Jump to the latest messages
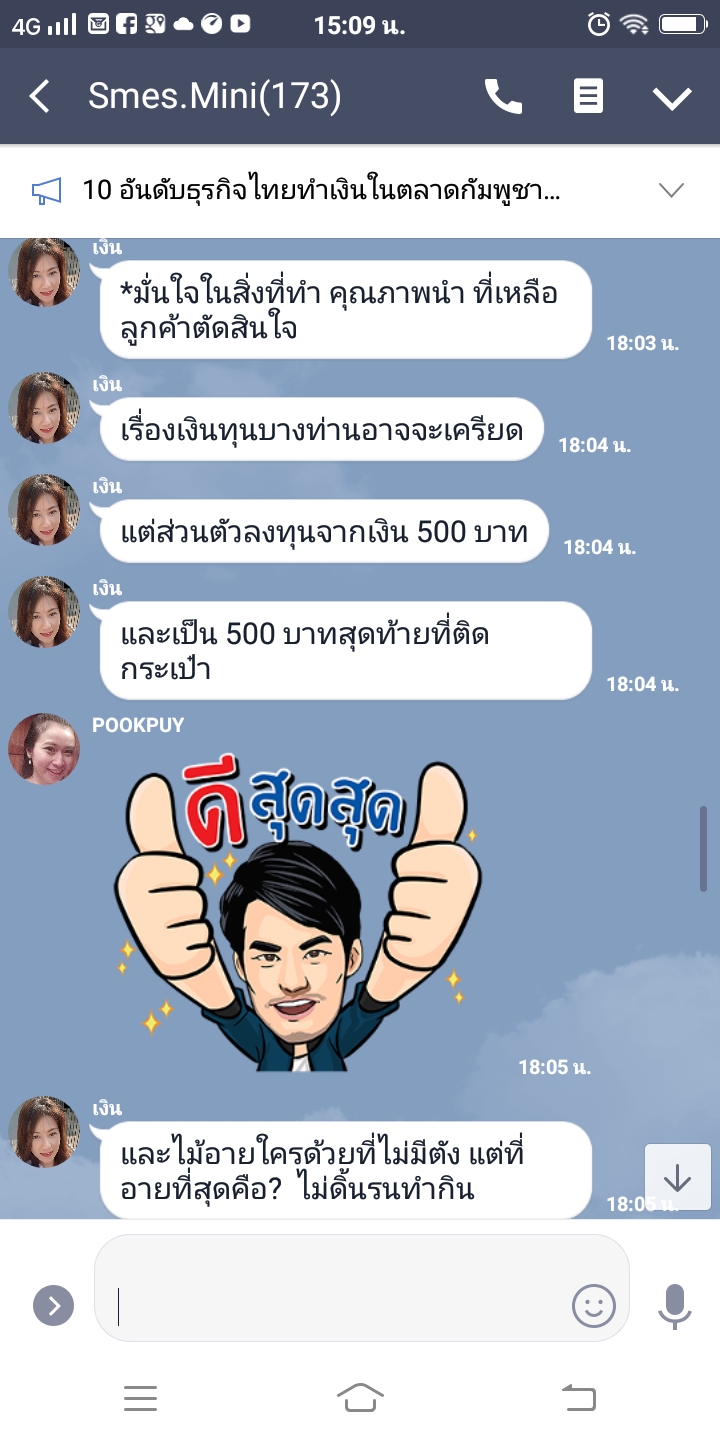This screenshot has height=1440, width=720. pyautogui.click(x=677, y=1178)
